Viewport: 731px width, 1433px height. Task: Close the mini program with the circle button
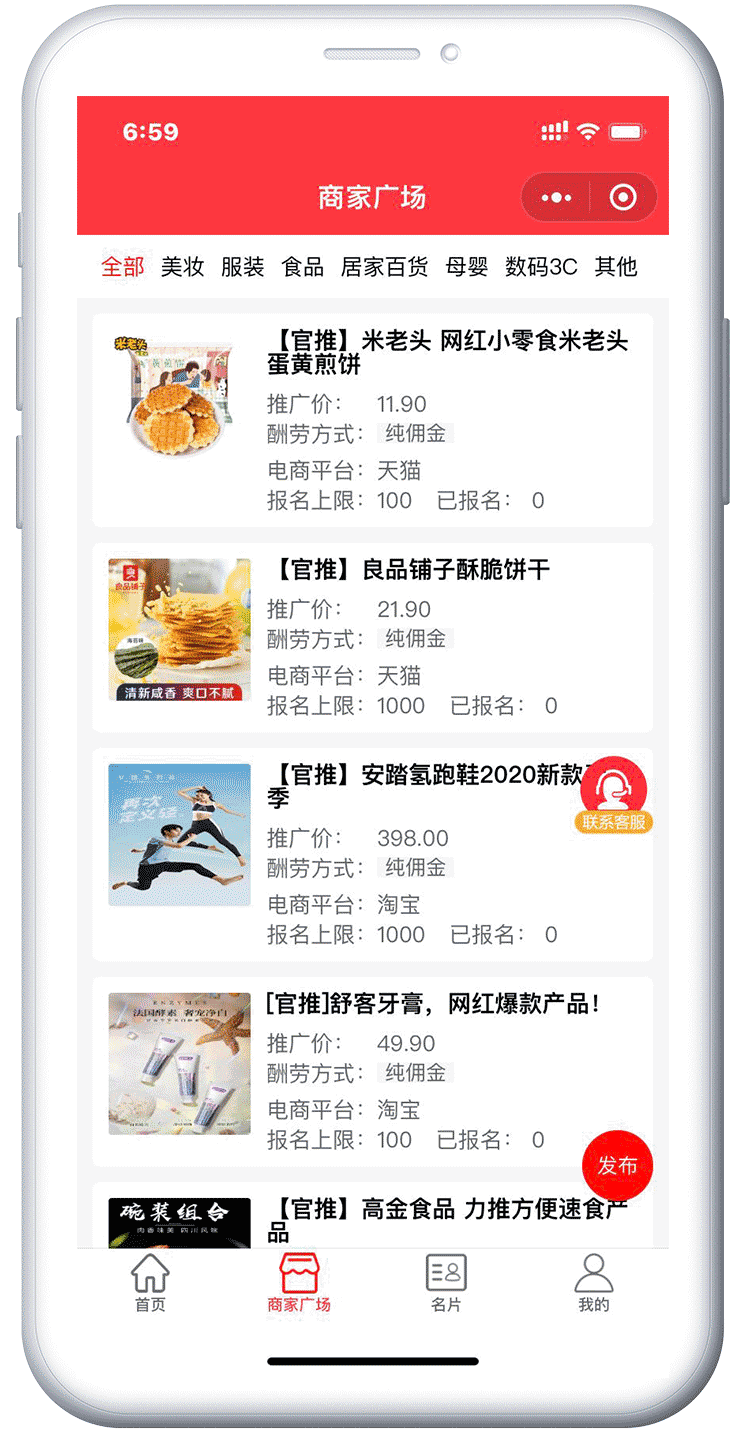(623, 197)
